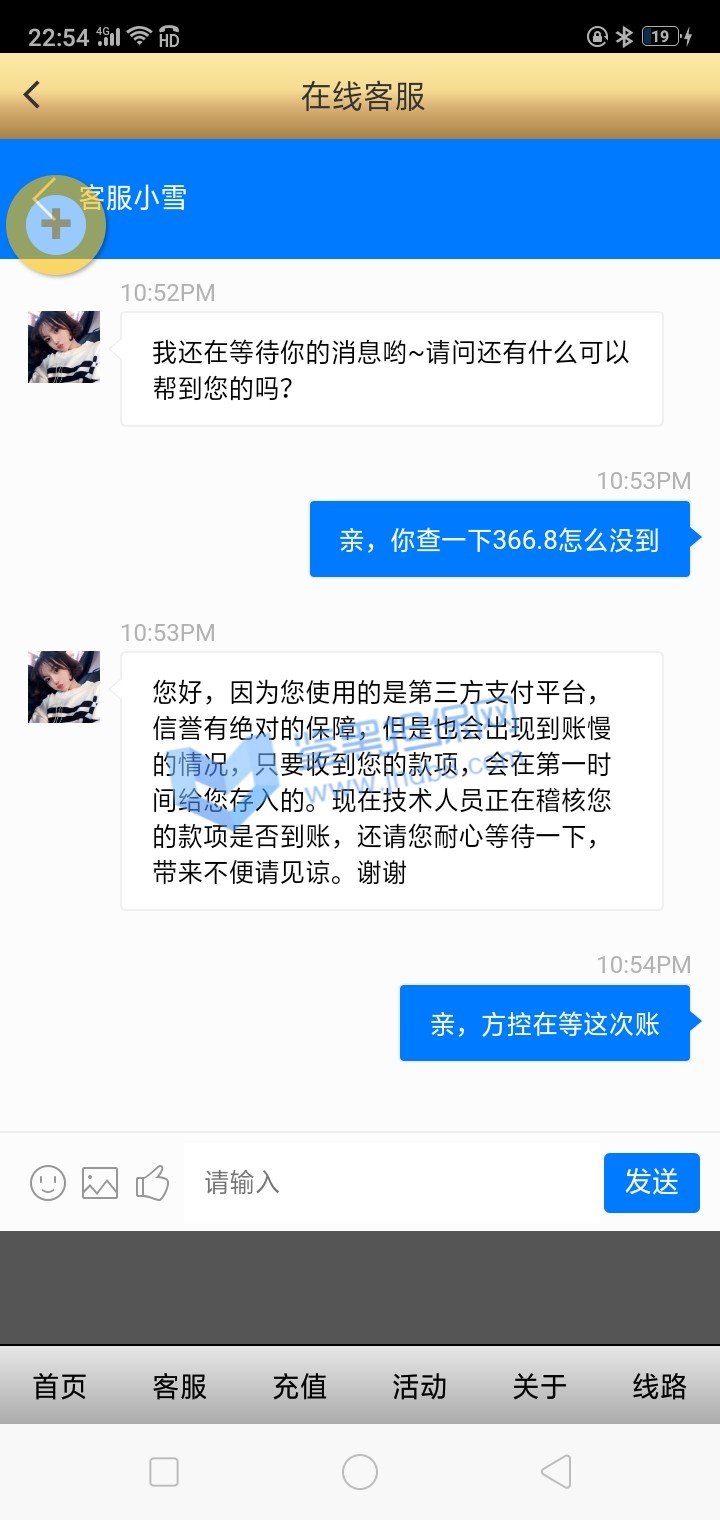Tap the system home button
This screenshot has height=1520, width=720.
pos(360,1472)
